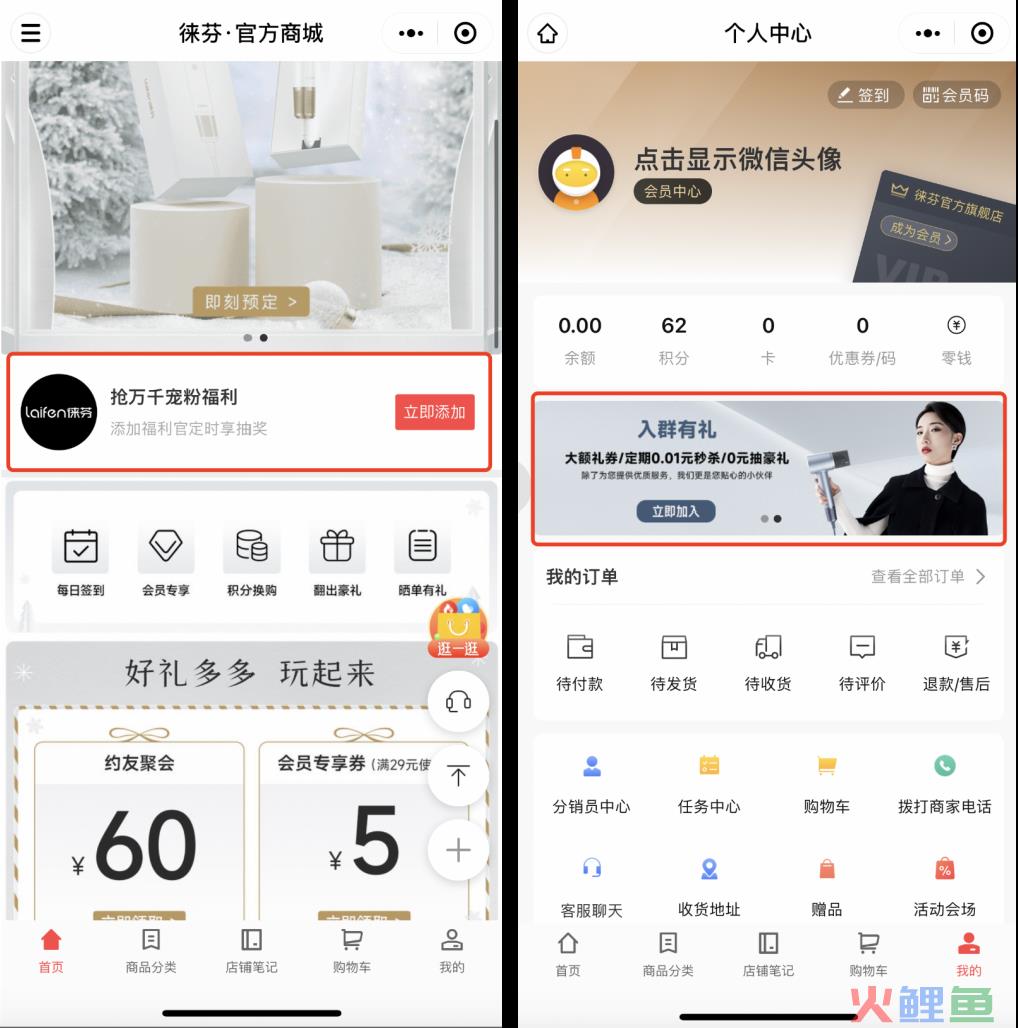Tap the back-to-top arrow button
Image resolution: width=1018 pixels, height=1028 pixels.
pos(458,775)
